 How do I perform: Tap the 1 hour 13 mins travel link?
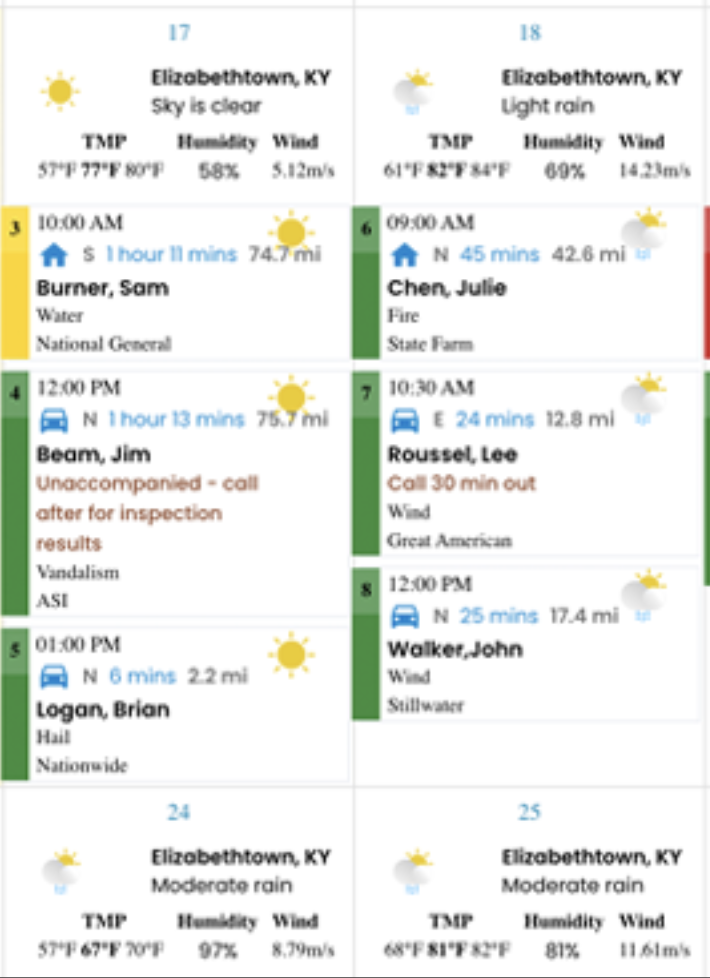175,420
